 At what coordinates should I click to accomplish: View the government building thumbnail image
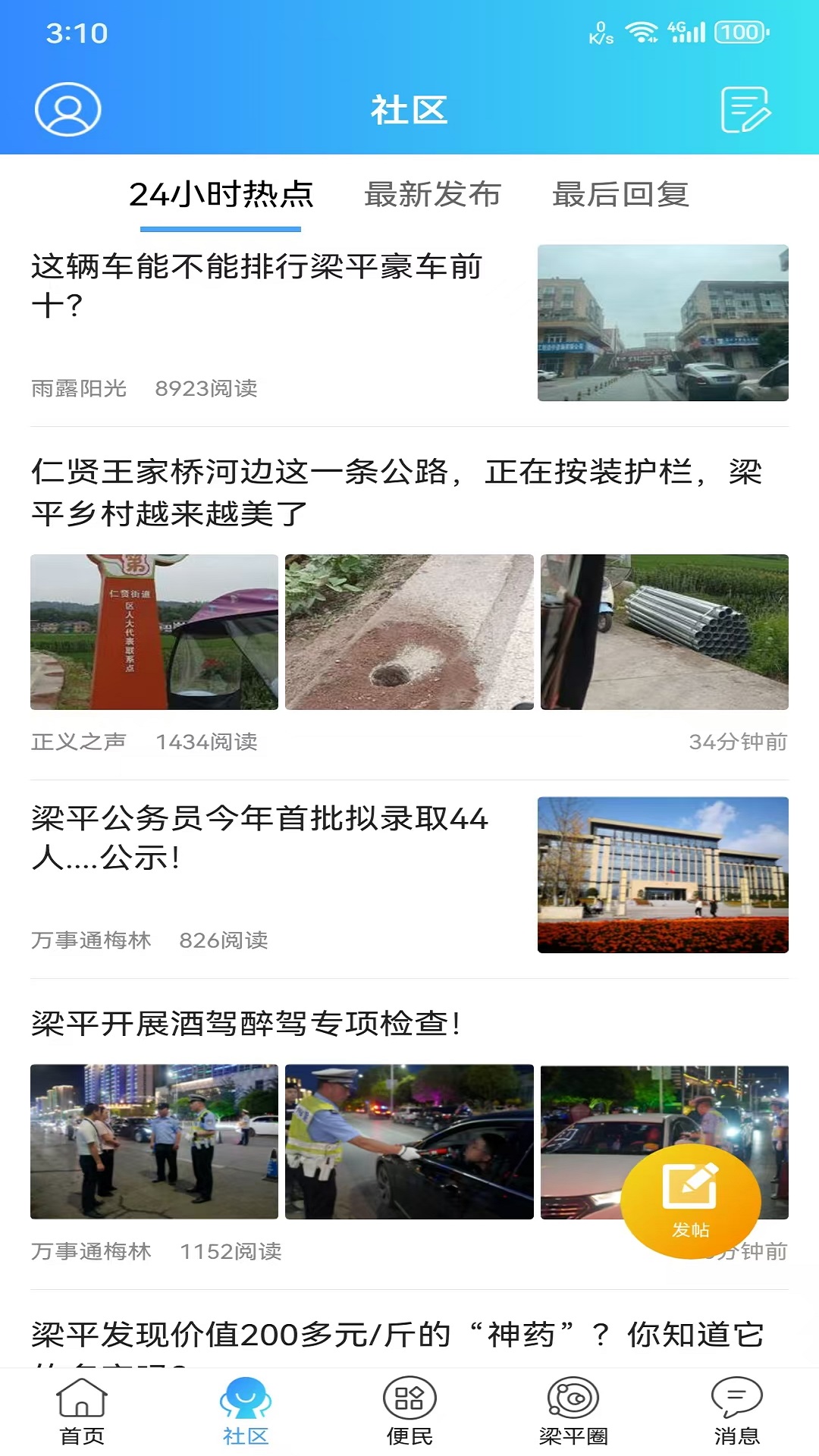[x=663, y=872]
